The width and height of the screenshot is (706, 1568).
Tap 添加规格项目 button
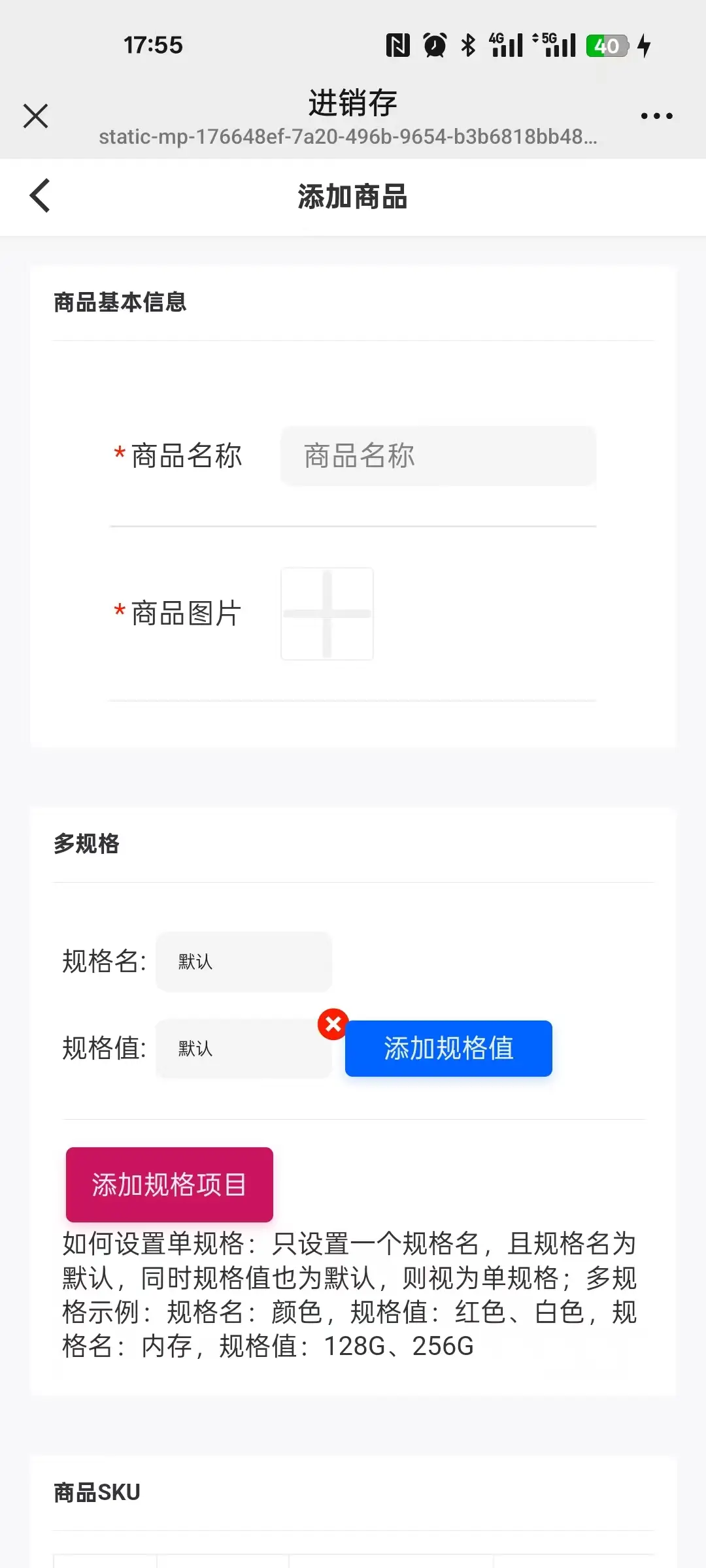[x=169, y=1184]
